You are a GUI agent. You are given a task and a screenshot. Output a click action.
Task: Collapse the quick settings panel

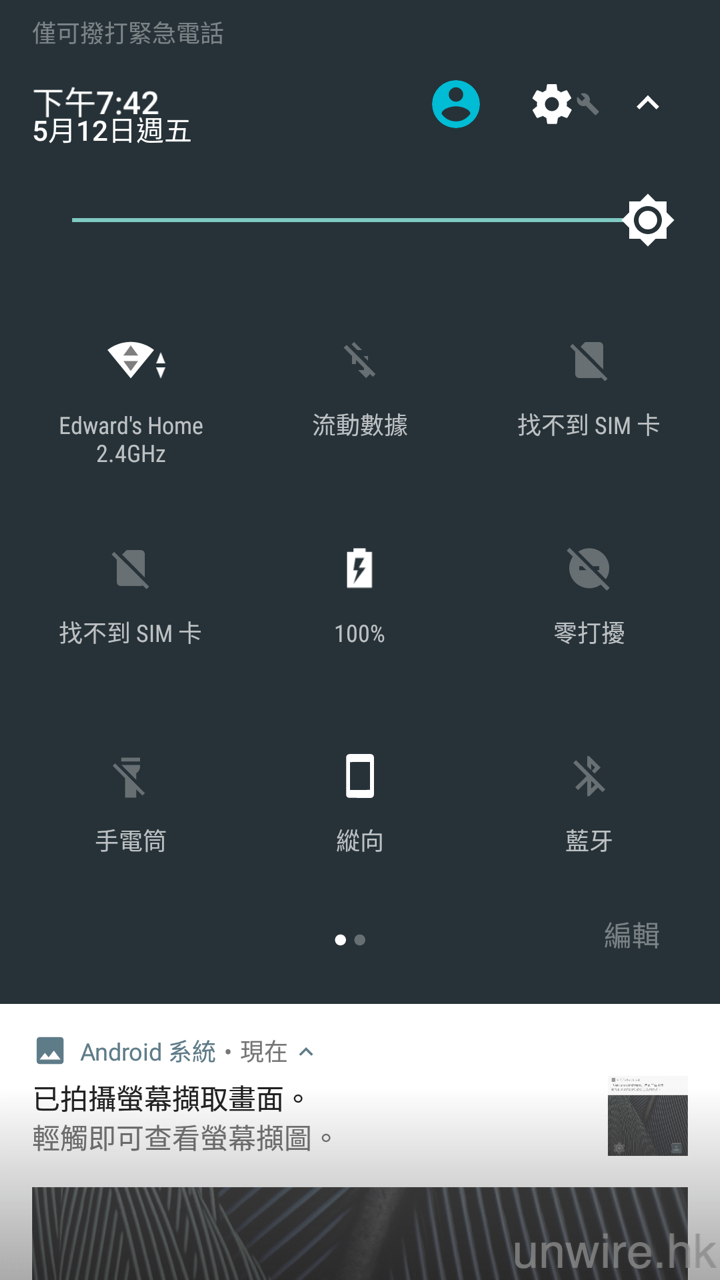click(648, 103)
